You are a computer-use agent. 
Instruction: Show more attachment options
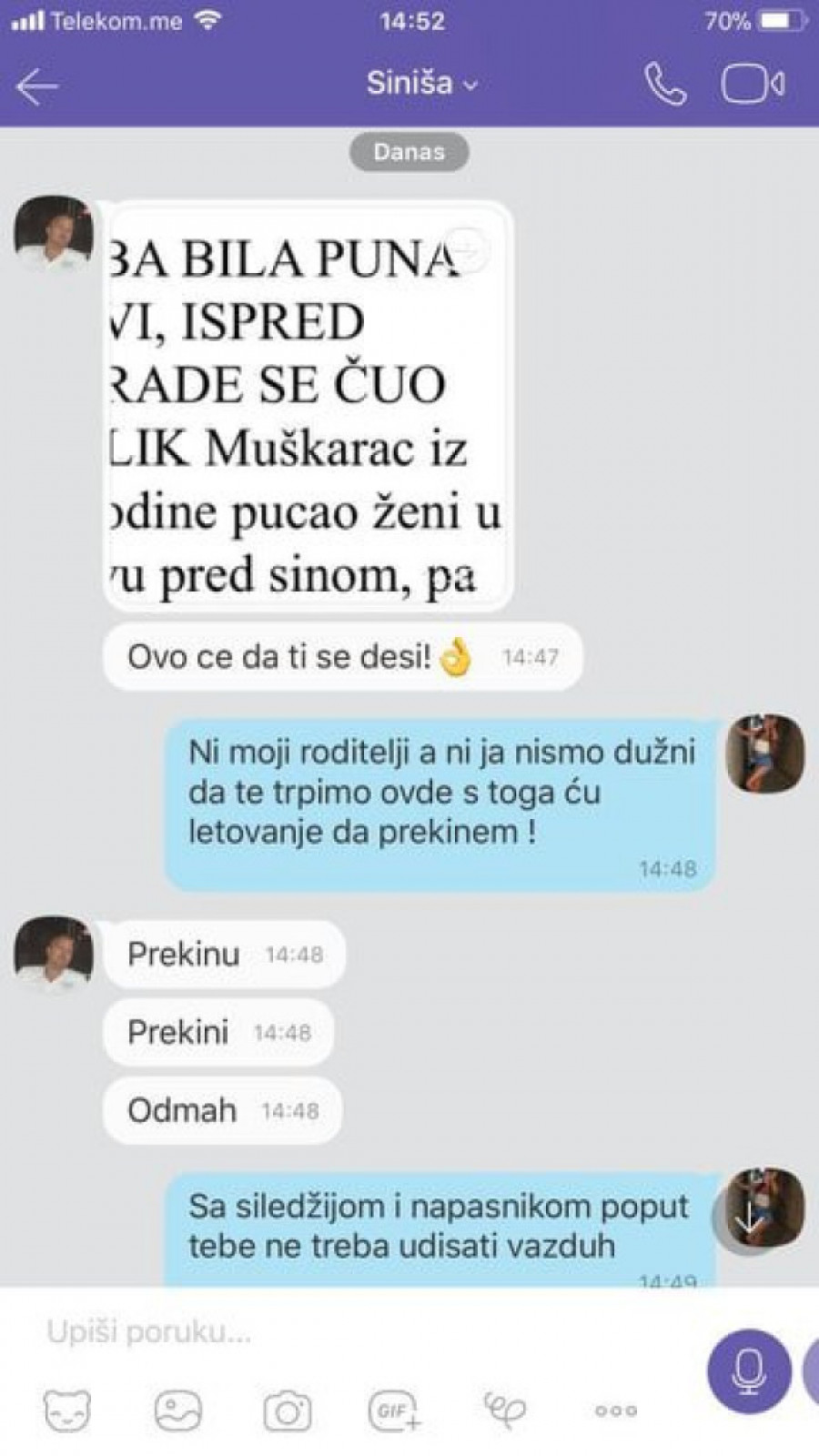[616, 1411]
